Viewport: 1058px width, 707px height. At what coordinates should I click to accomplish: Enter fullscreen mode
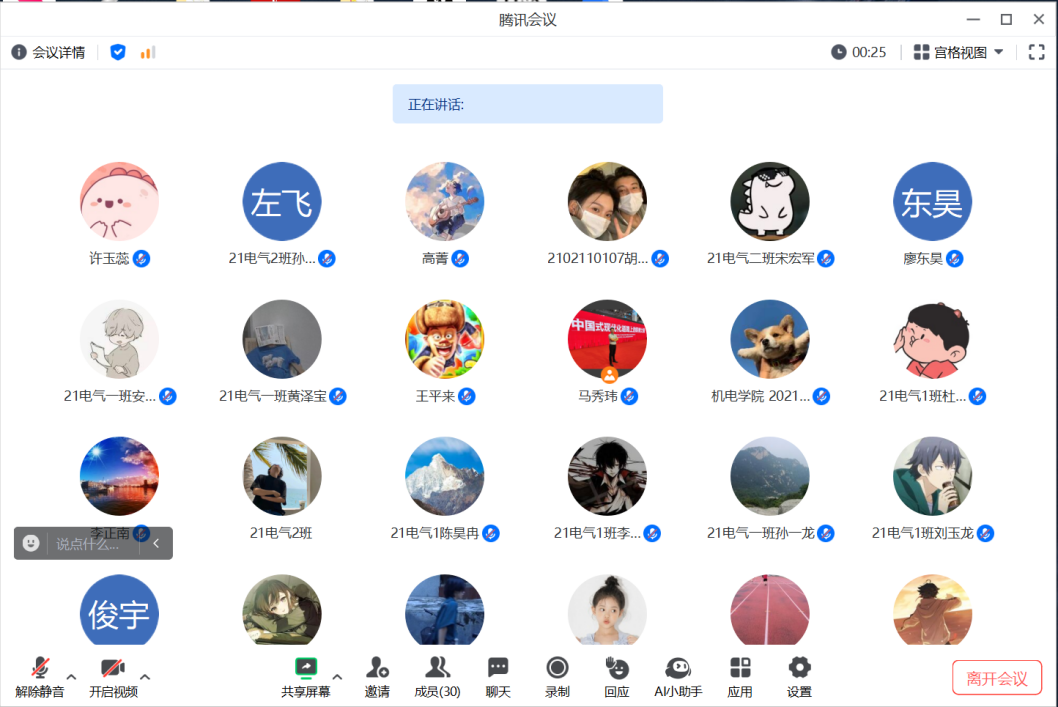click(x=1036, y=52)
